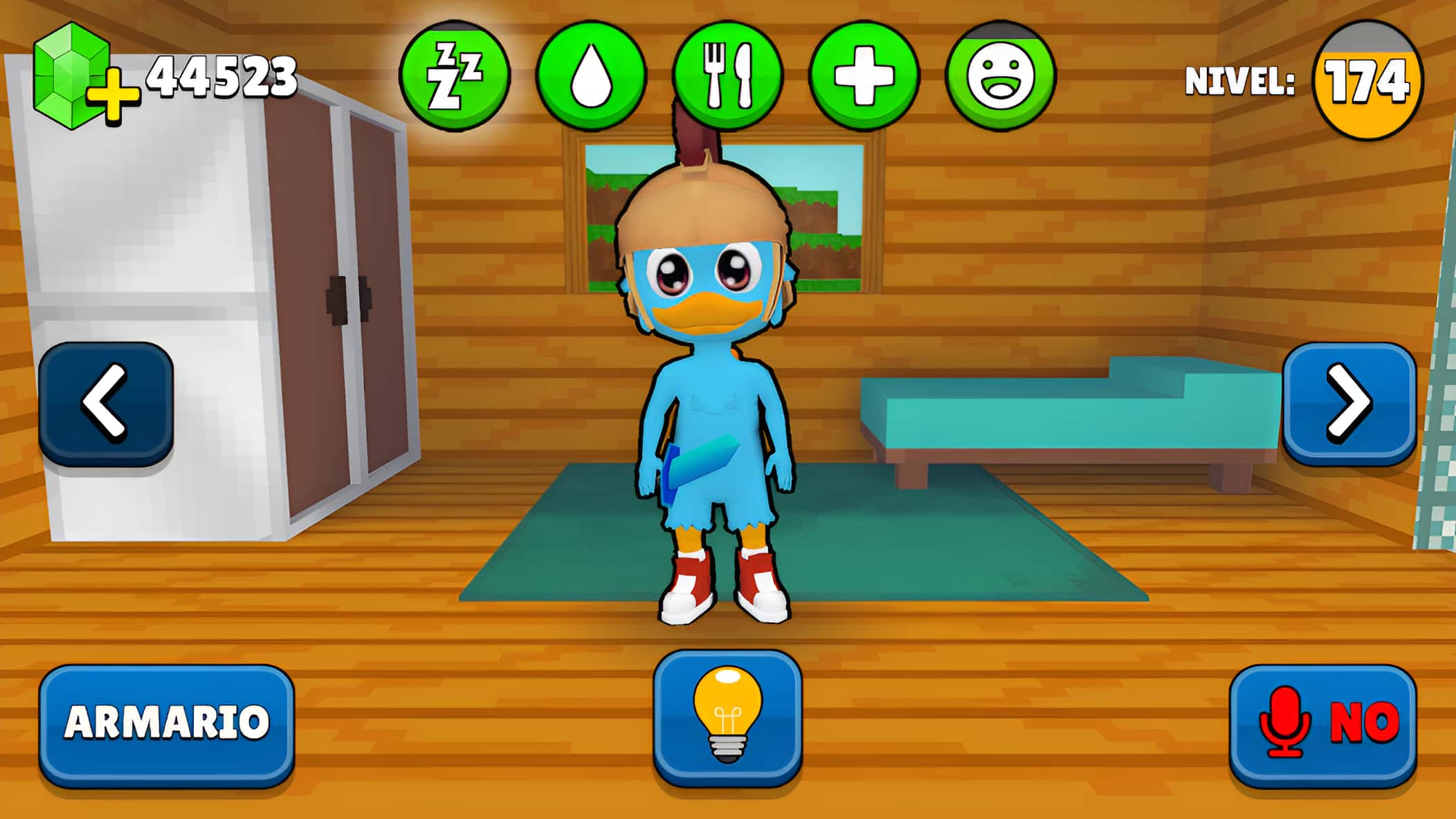Toggle the light bulb button

(727, 717)
